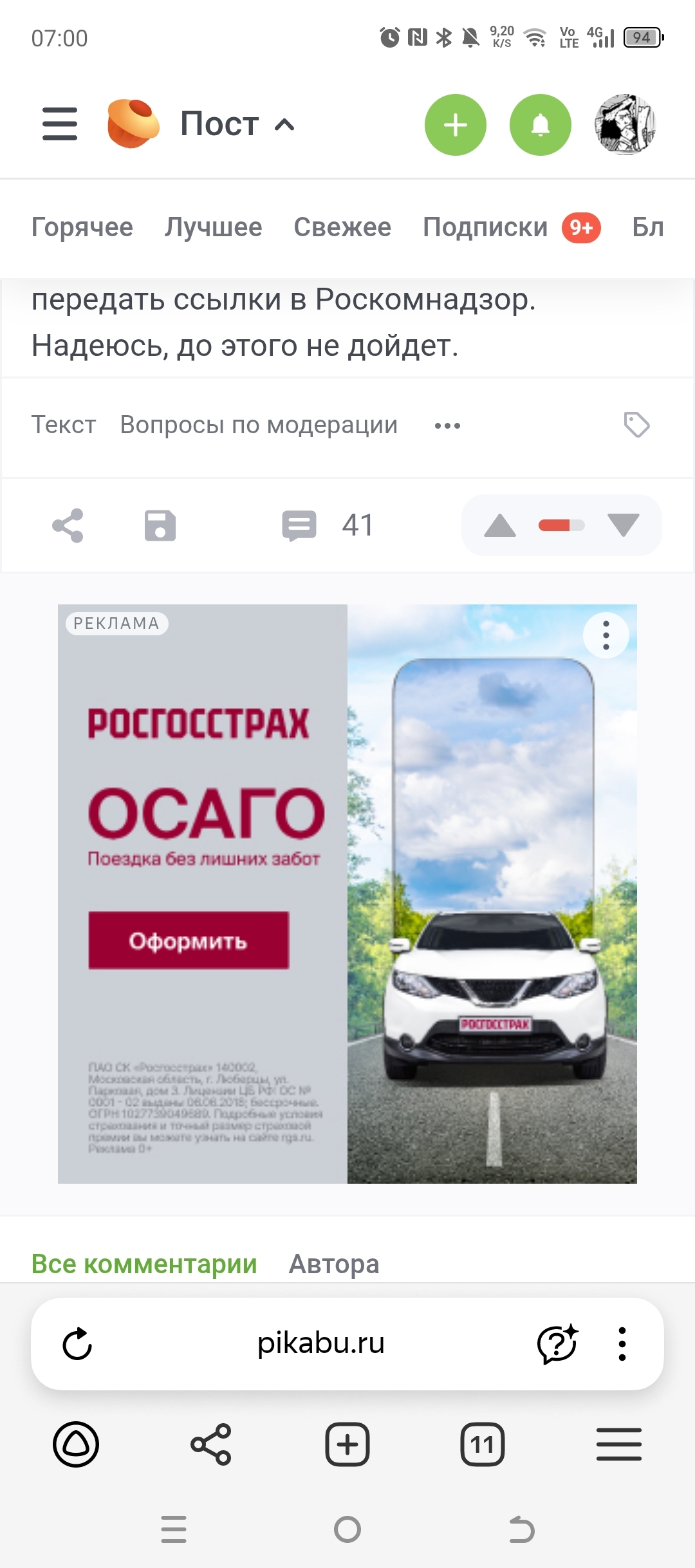
Task: Open the Вопросы по модерации tag
Action: click(259, 425)
